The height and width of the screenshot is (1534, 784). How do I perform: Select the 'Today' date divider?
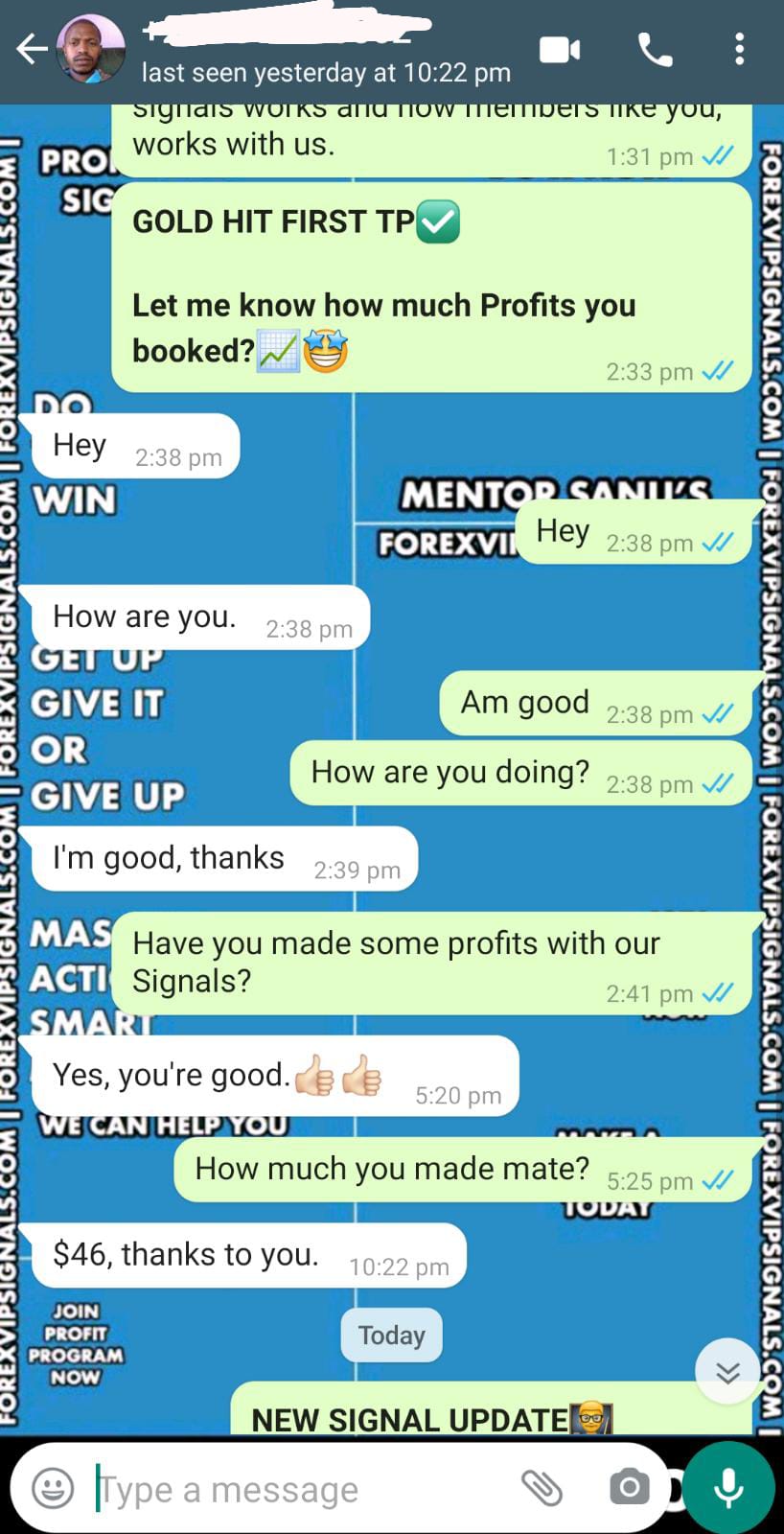point(390,1335)
